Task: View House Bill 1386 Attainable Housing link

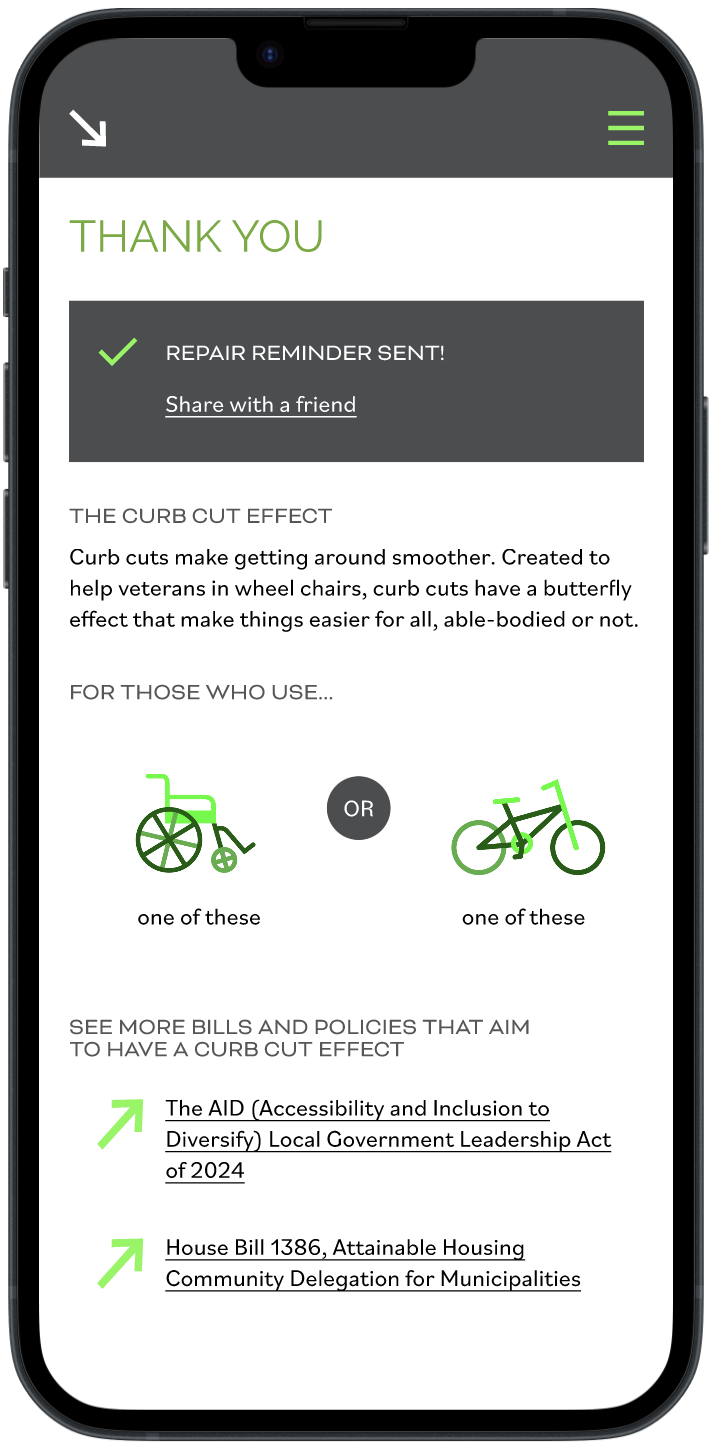Action: point(372,1263)
